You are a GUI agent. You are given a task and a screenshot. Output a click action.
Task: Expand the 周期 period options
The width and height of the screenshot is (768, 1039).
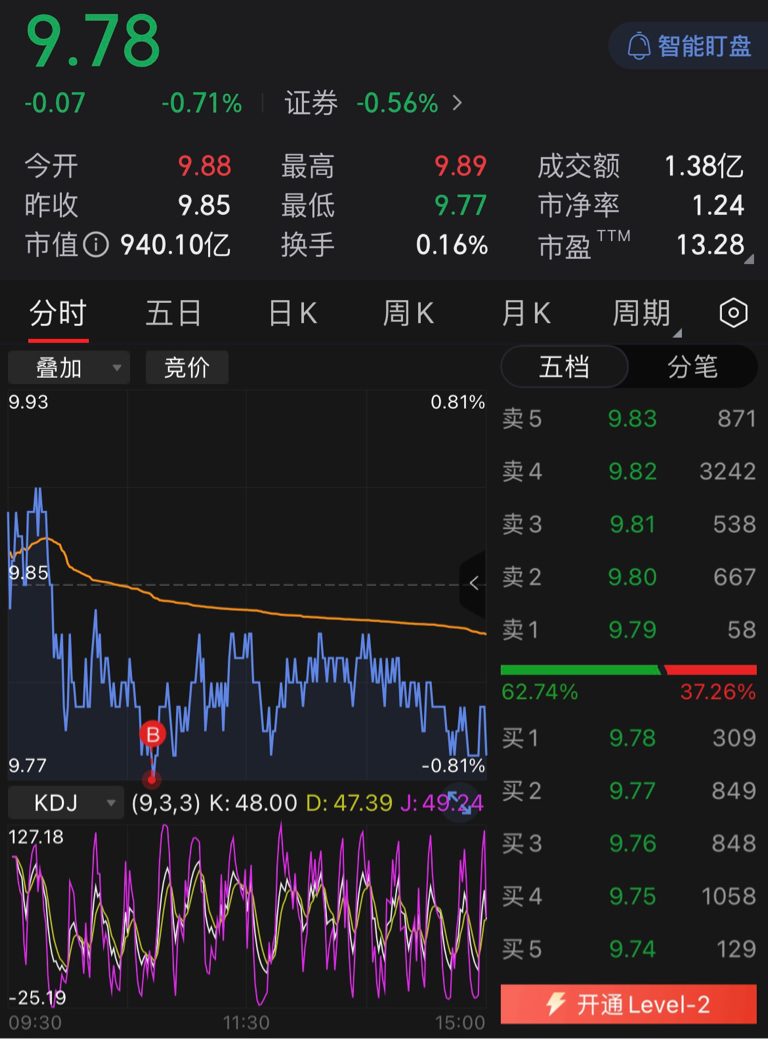[x=643, y=313]
